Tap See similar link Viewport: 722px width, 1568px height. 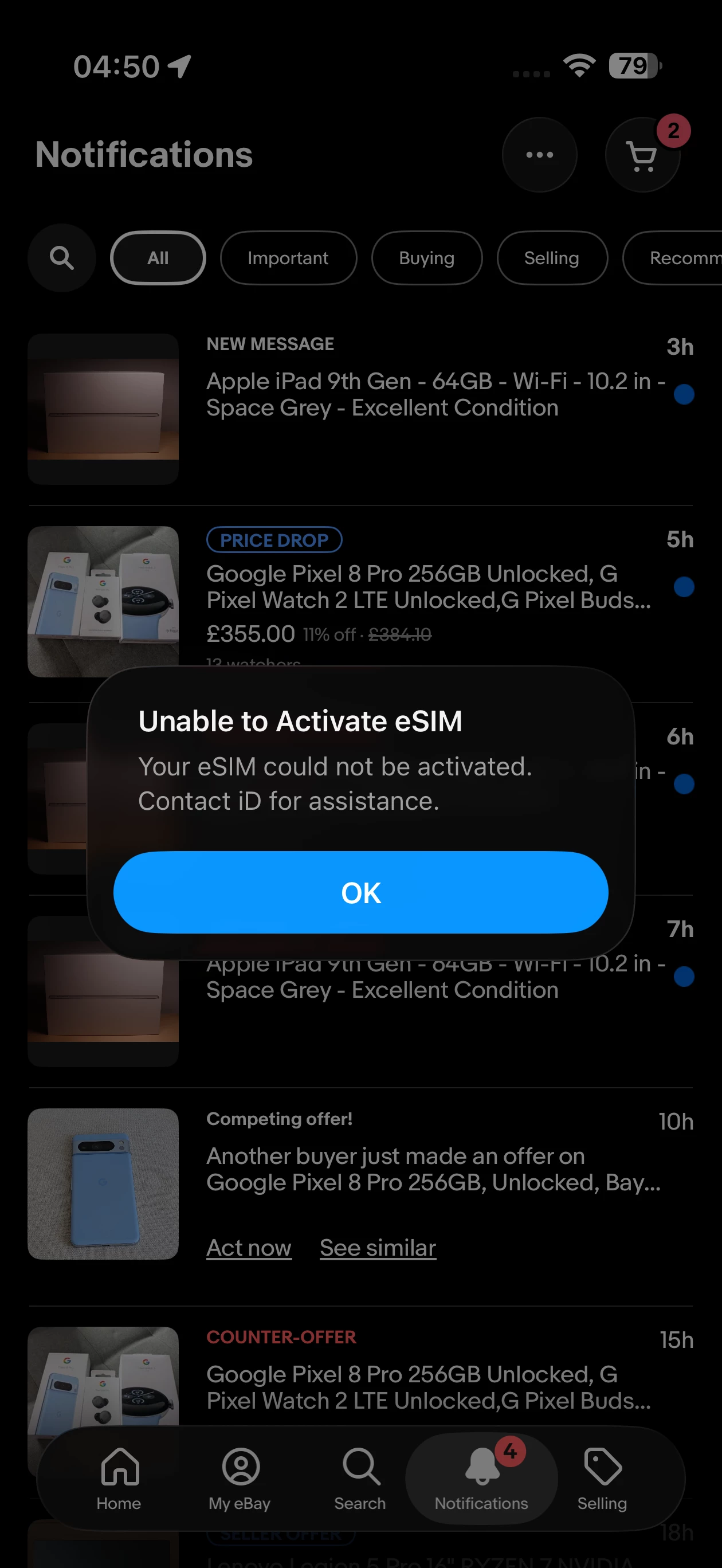pyautogui.click(x=378, y=1248)
